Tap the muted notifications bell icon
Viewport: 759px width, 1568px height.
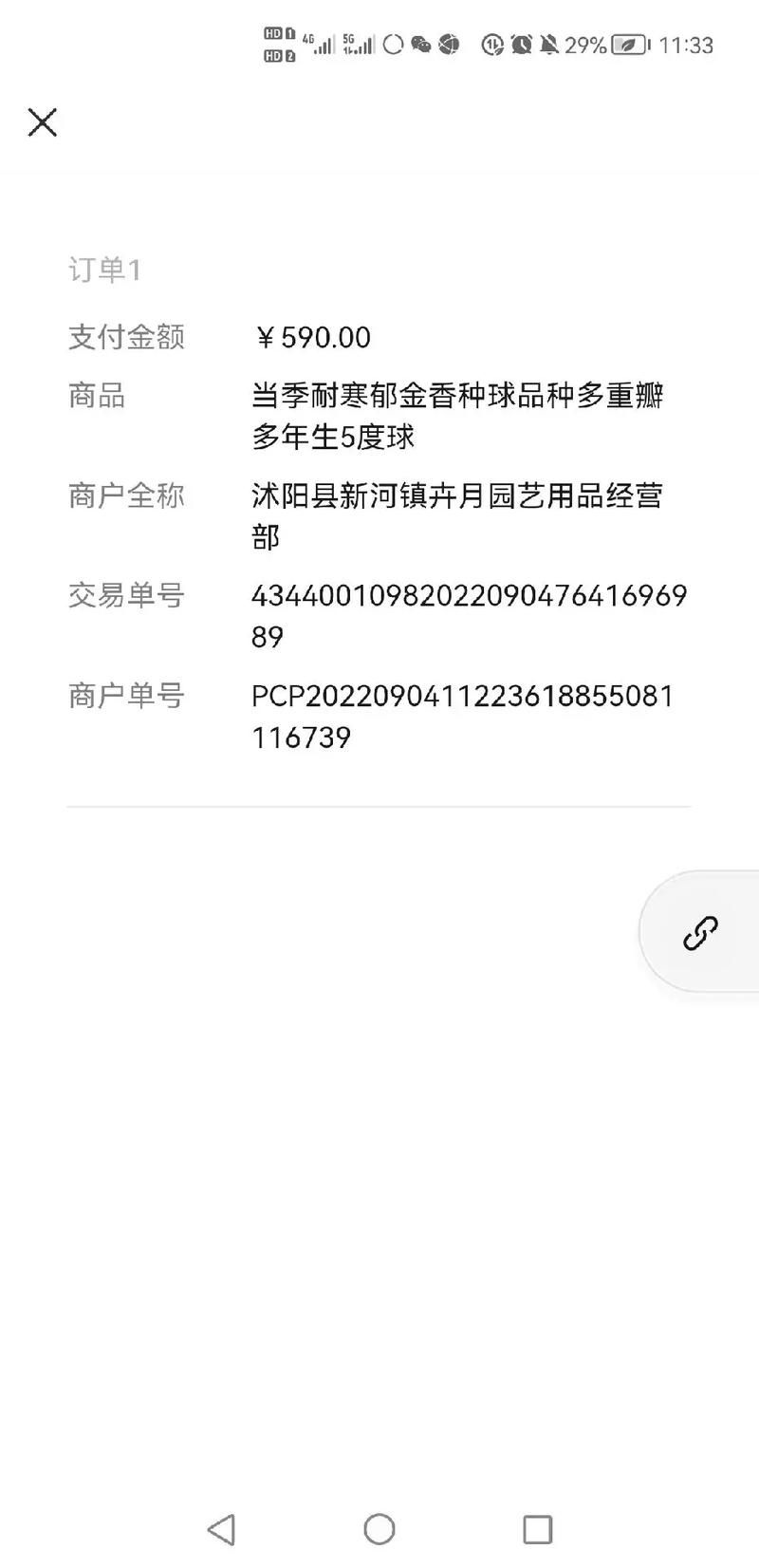[546, 44]
